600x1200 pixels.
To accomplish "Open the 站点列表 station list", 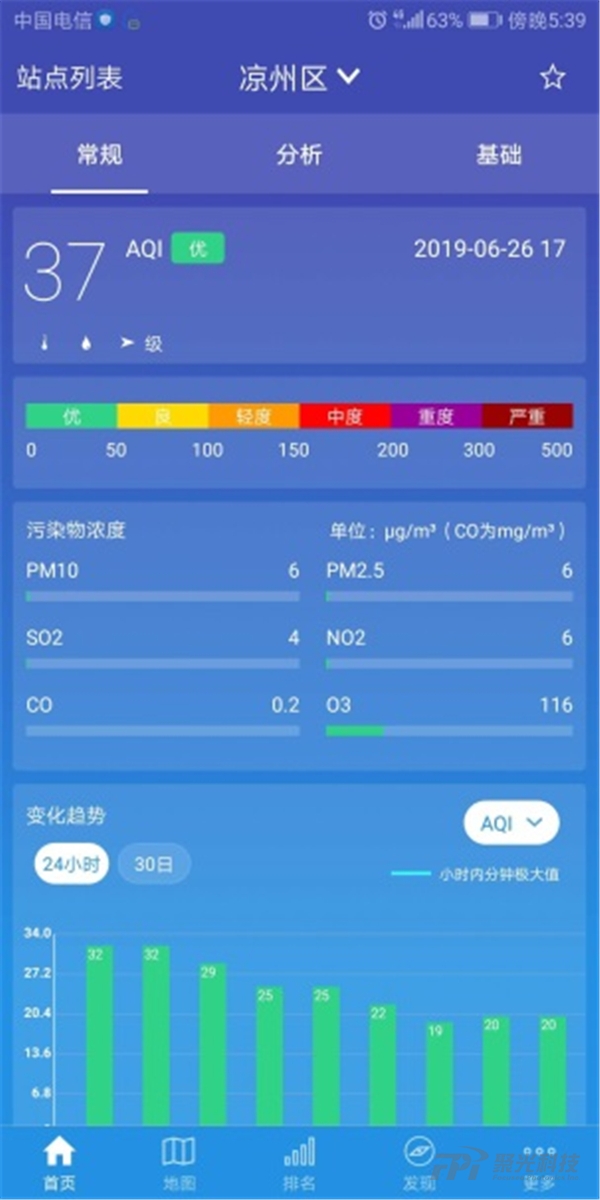I will 70,78.
